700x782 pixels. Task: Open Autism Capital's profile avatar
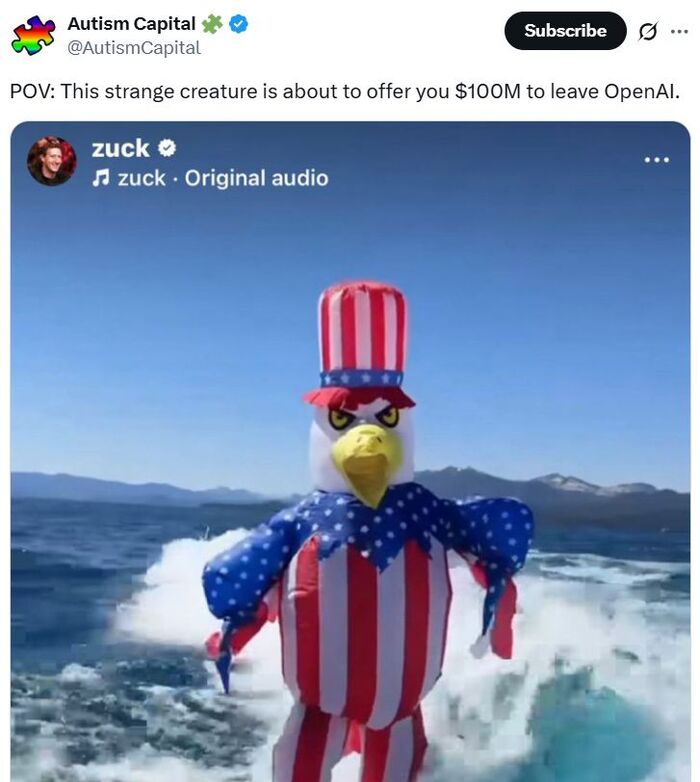33,35
